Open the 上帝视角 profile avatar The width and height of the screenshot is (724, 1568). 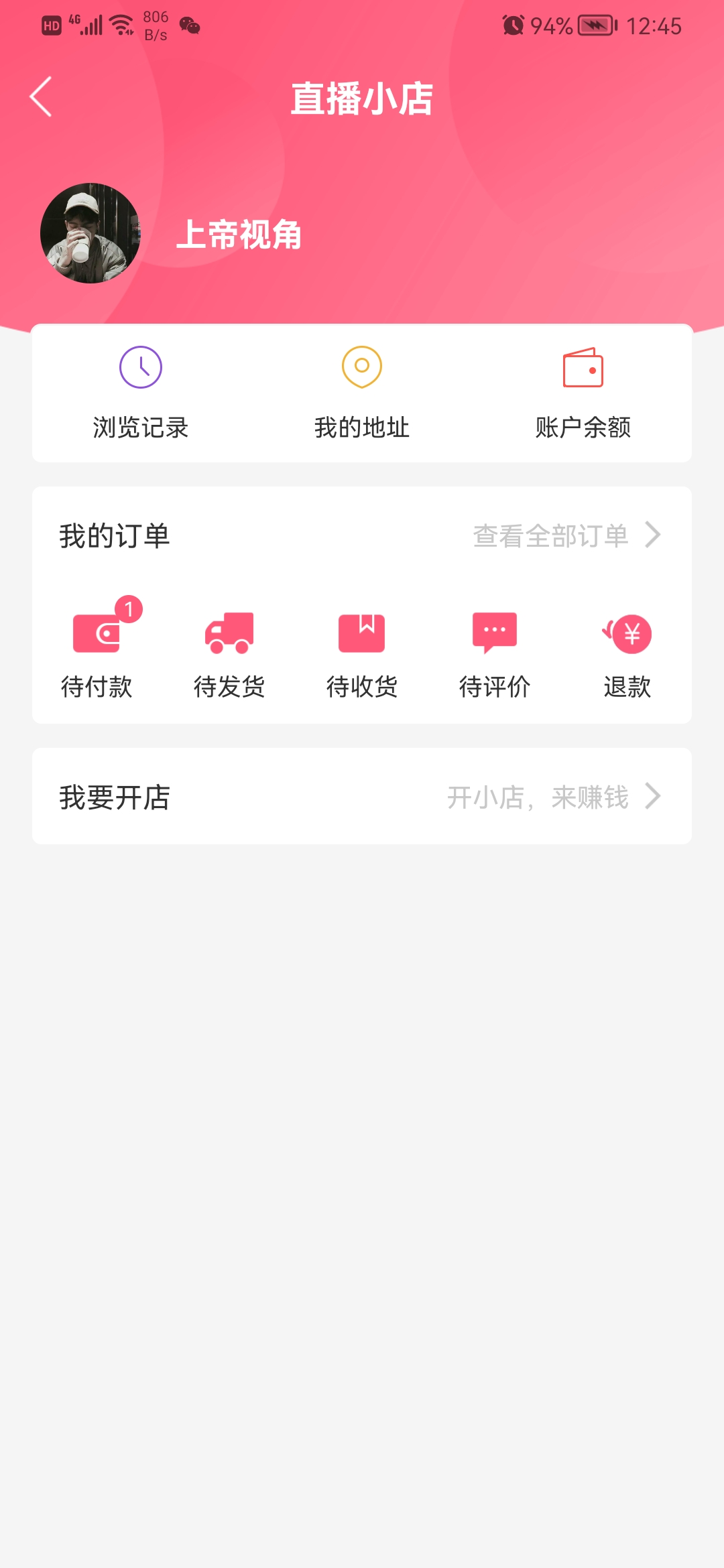(x=90, y=233)
